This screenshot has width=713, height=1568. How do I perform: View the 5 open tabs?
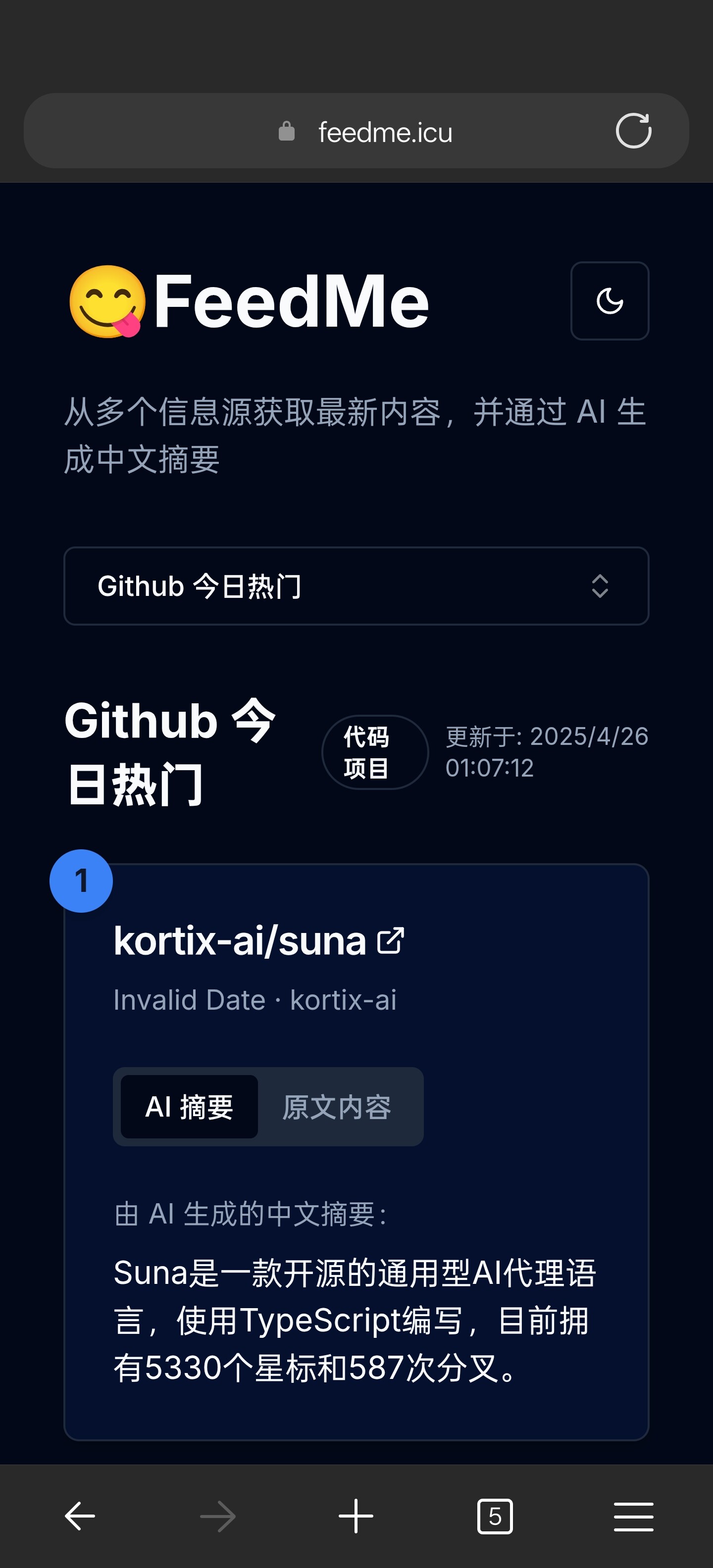click(x=495, y=1516)
